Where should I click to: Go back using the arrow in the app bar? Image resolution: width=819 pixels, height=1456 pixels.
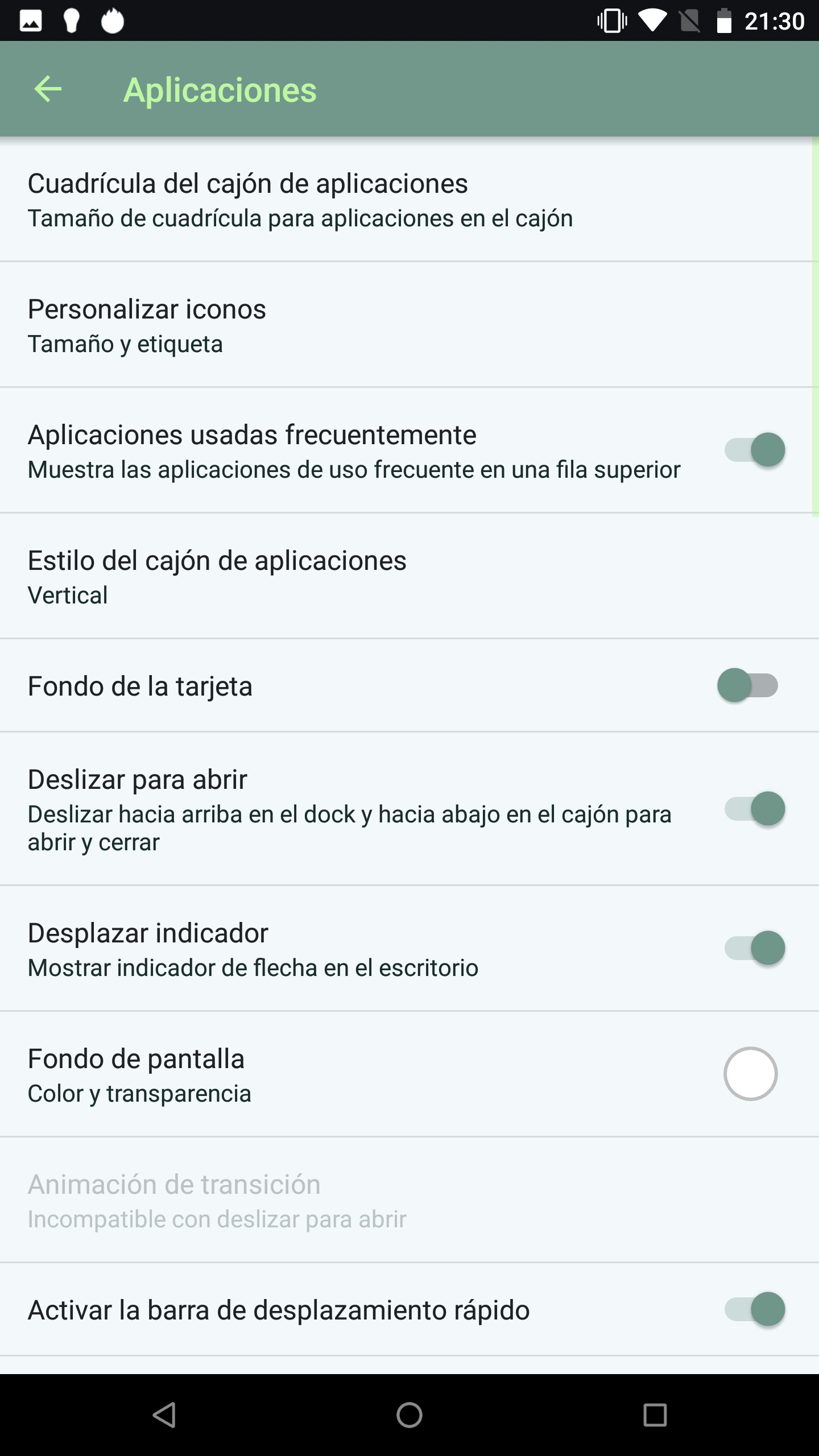pos(48,89)
